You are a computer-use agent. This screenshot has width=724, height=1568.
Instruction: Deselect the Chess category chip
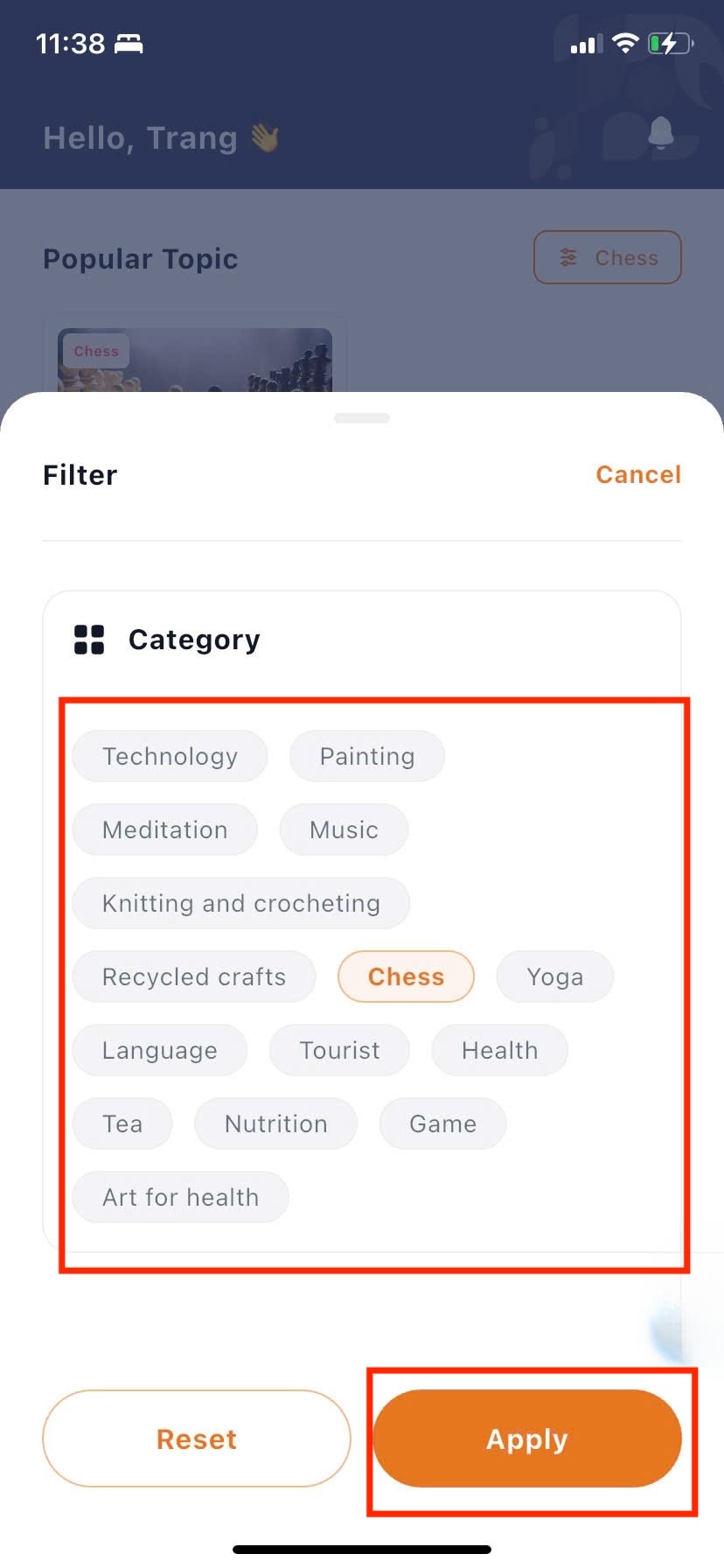406,976
